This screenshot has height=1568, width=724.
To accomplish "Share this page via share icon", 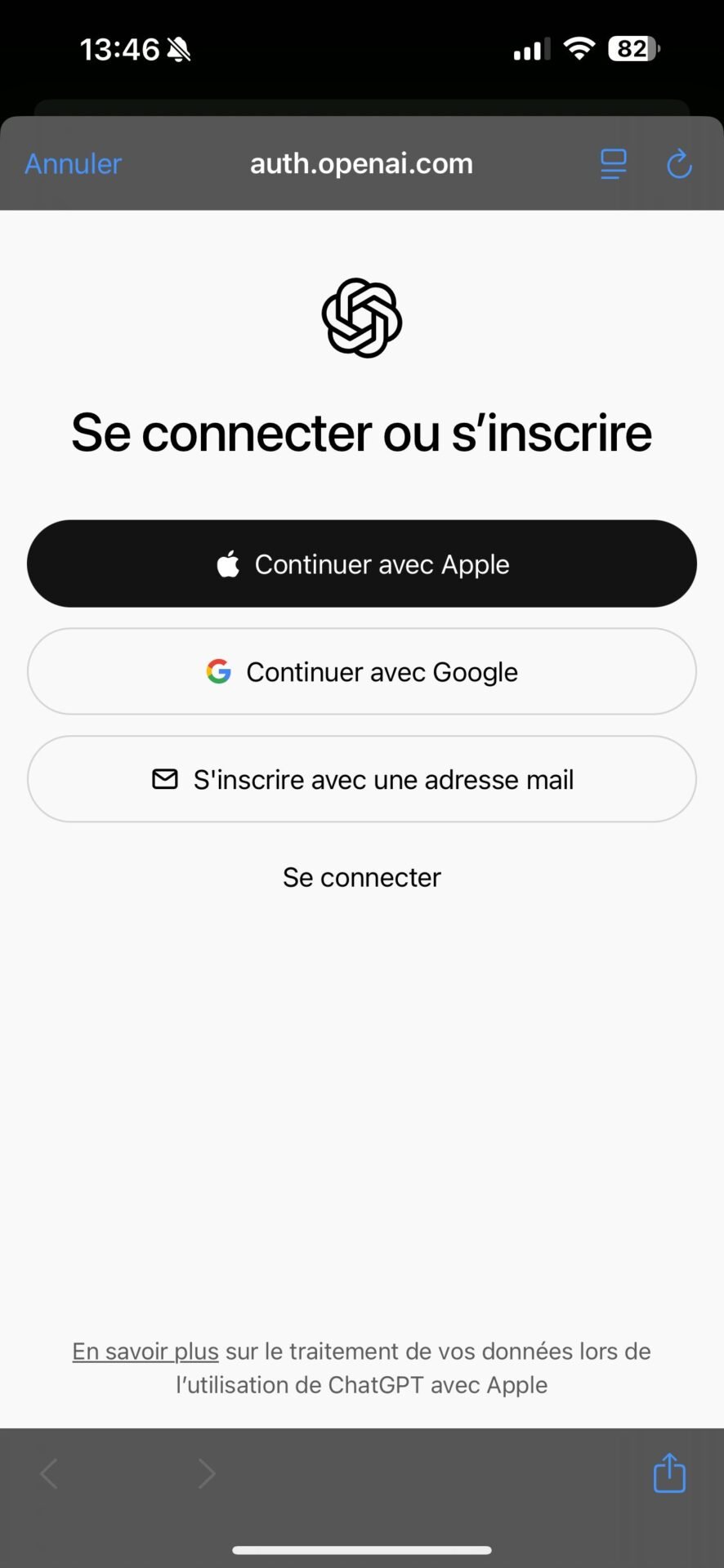I will click(669, 1472).
